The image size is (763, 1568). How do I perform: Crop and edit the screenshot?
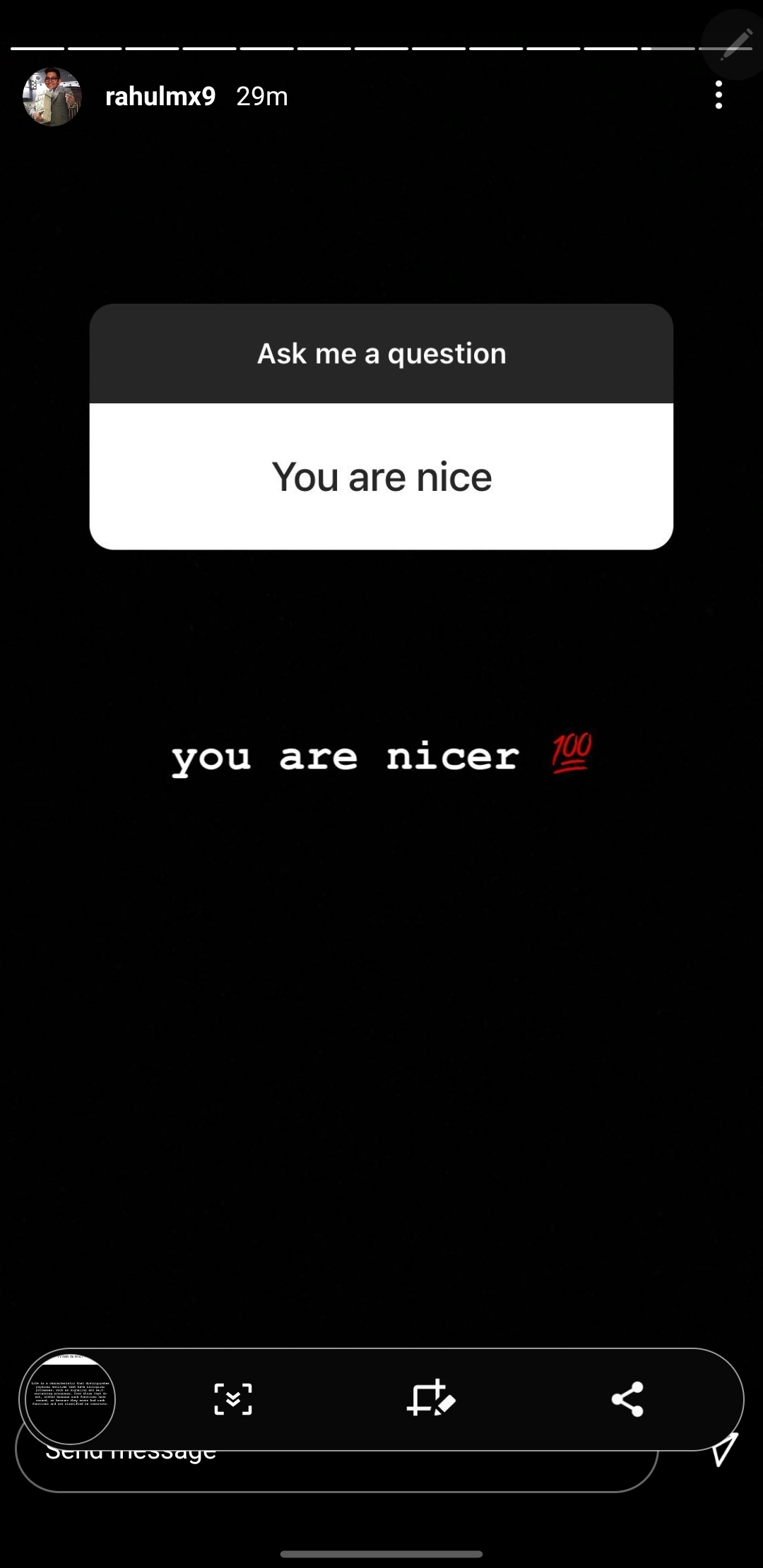tap(430, 1398)
